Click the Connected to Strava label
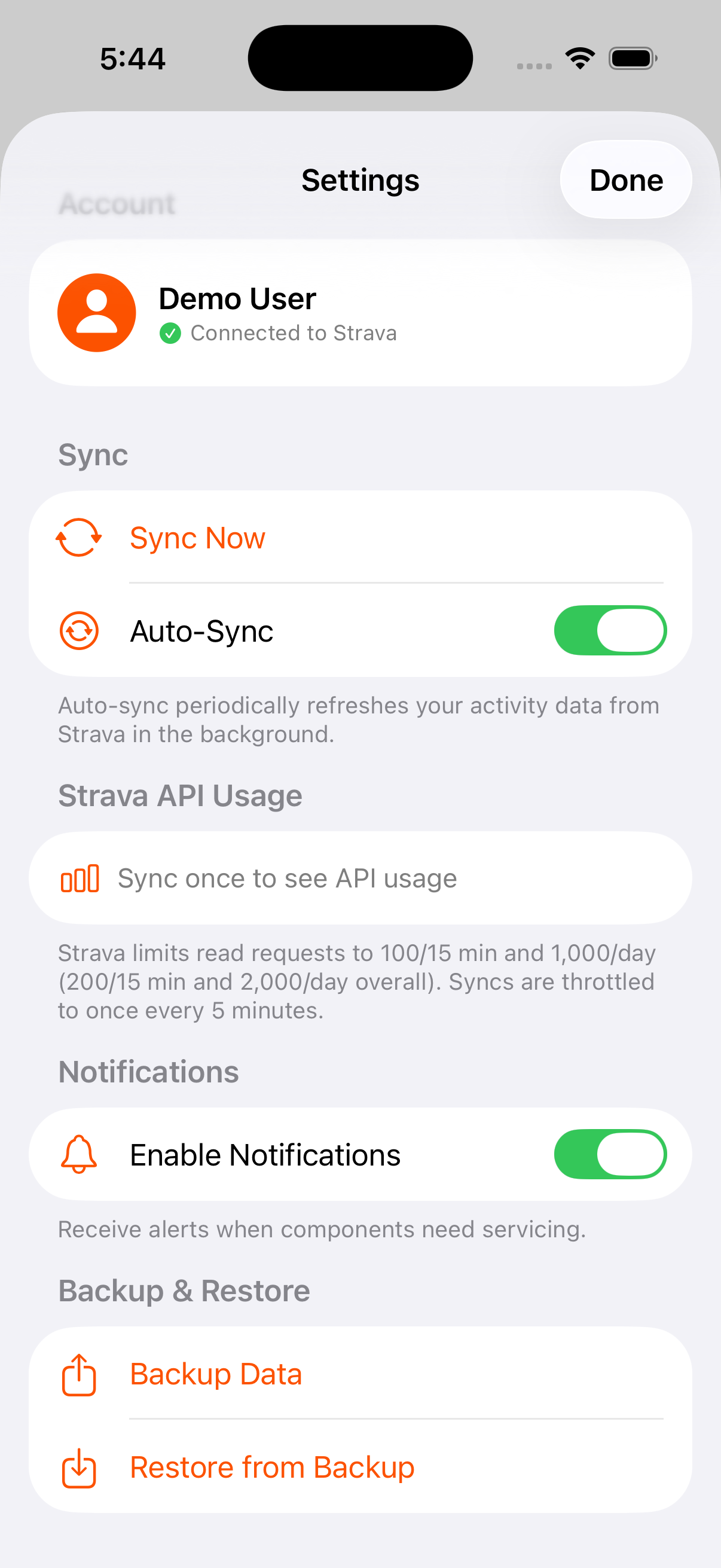Viewport: 721px width, 1568px height. pyautogui.click(x=294, y=333)
